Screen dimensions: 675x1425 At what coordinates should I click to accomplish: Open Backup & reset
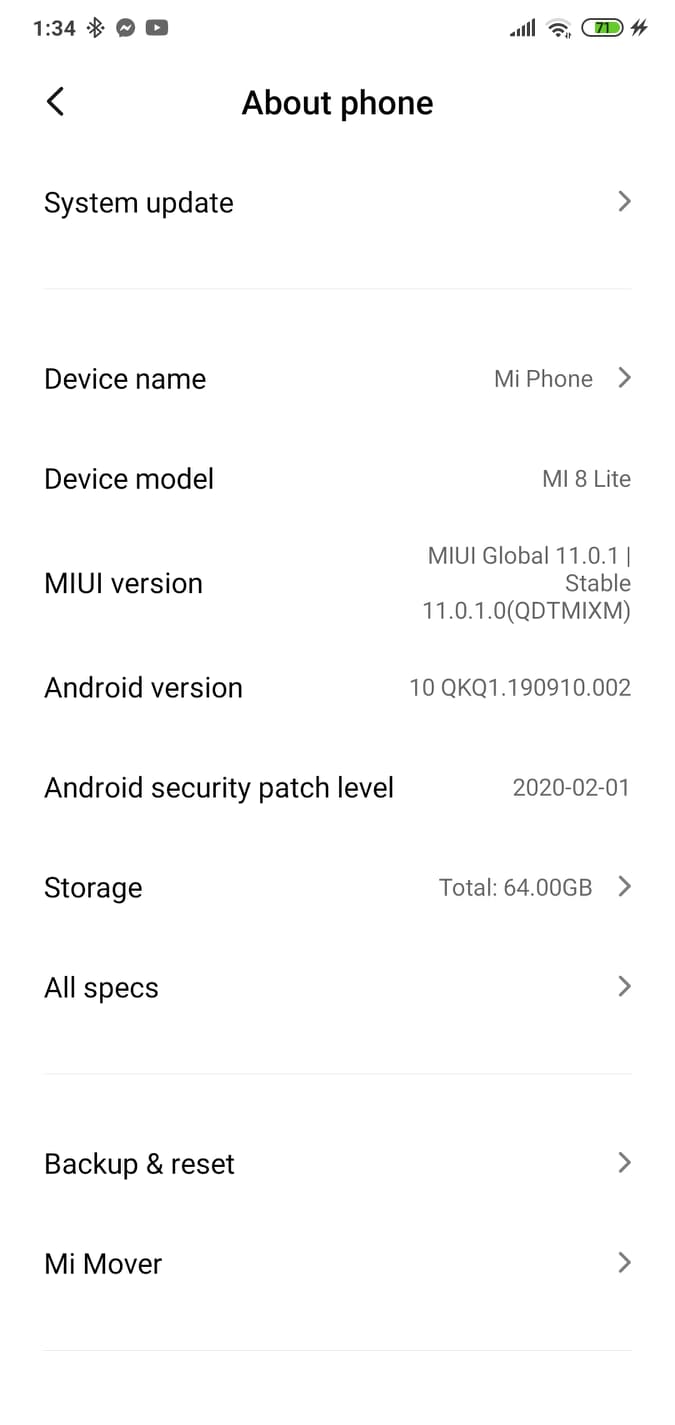click(x=337, y=1163)
